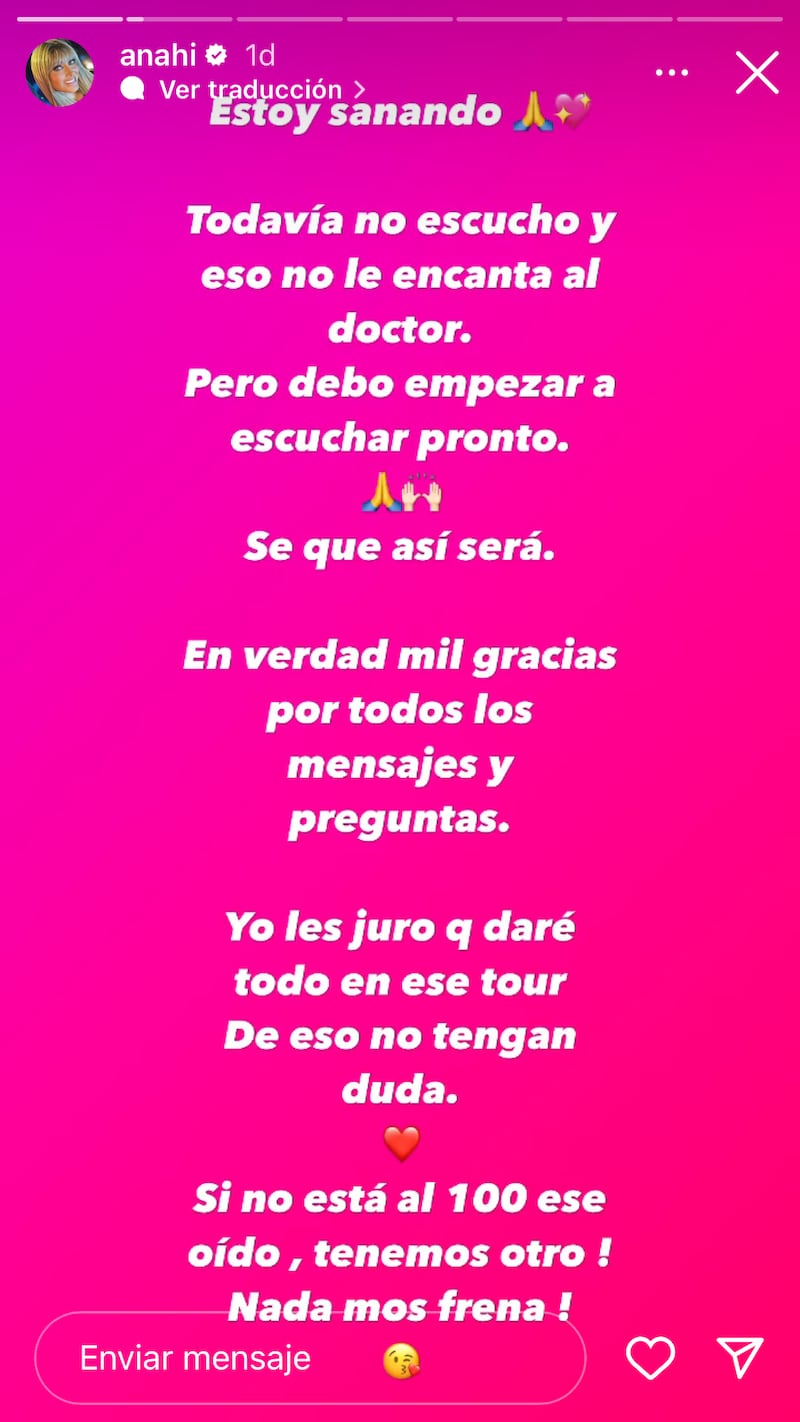The width and height of the screenshot is (800, 1422).
Task: Tap the red heart emoji in the text
Action: click(400, 1143)
